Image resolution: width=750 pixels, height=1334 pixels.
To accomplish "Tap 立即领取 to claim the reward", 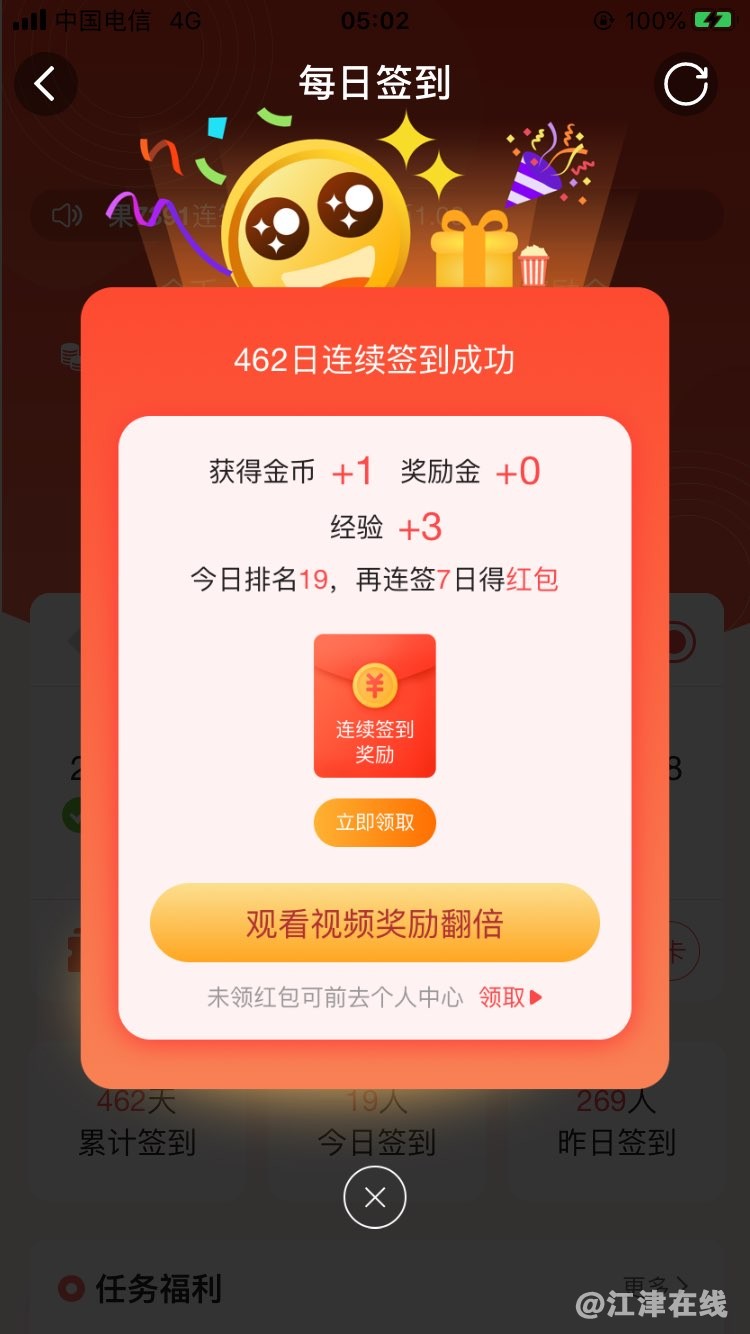I will click(375, 822).
